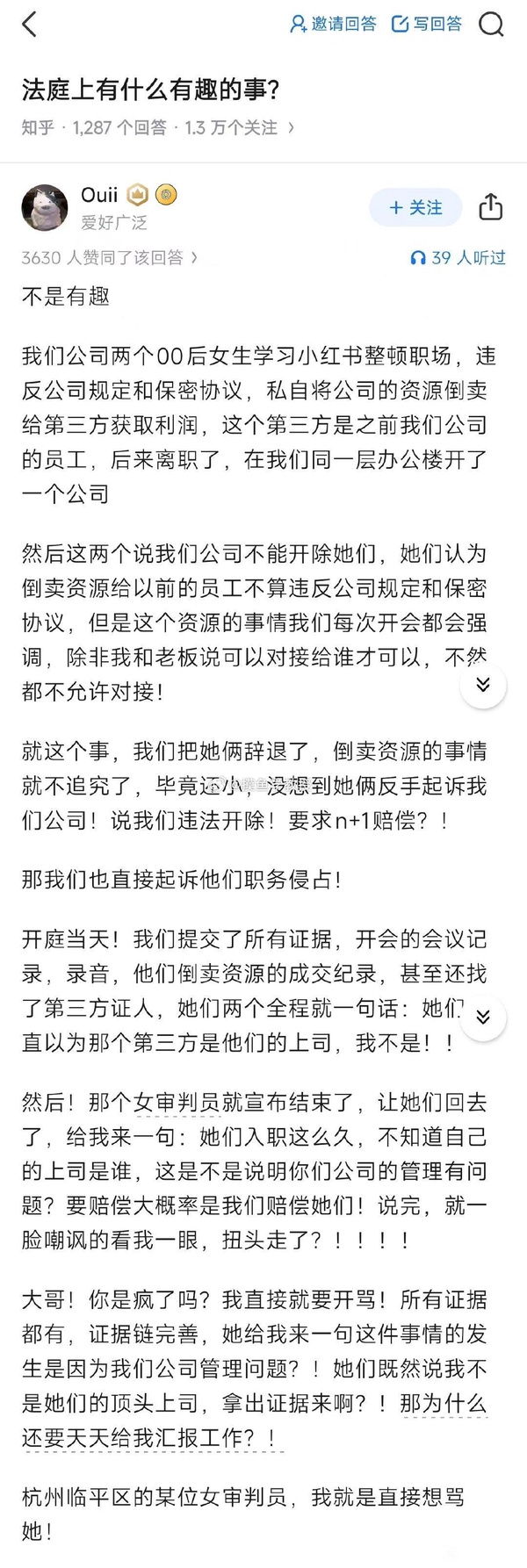The width and height of the screenshot is (527, 1568).
Task: Tap the double-chevron beside 她们全程就一句话
Action: (482, 1018)
